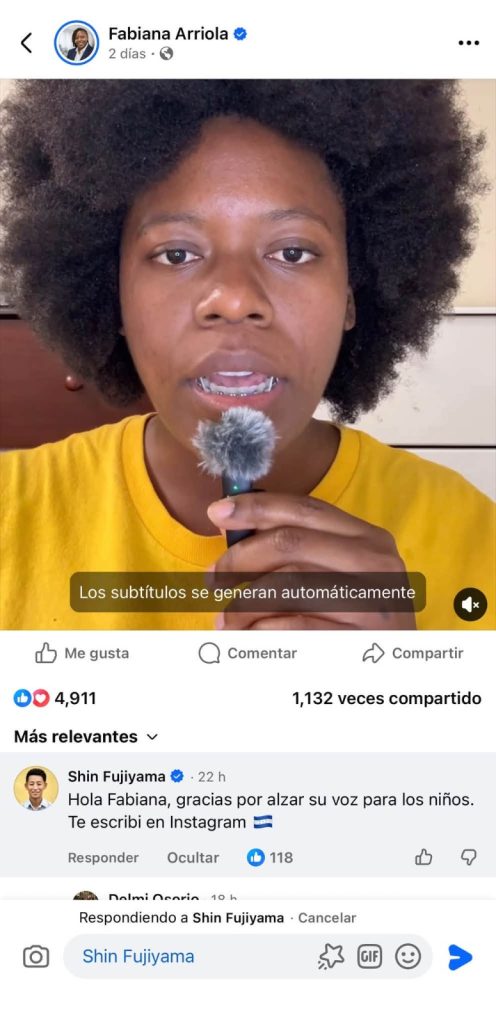Expand the Más relevantes comment sorting
The height and width of the screenshot is (1024, 496).
tap(85, 737)
